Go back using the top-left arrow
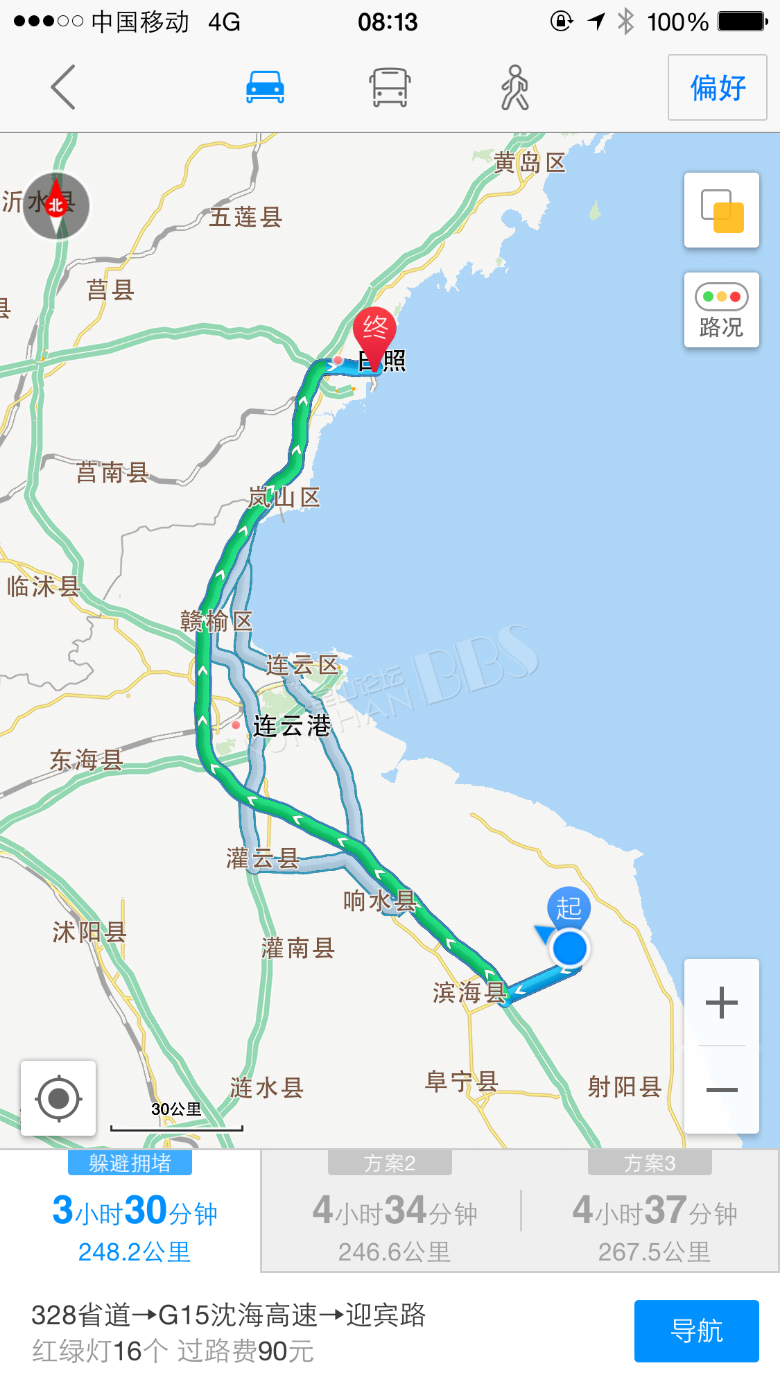This screenshot has height=1387, width=780. pos(63,87)
